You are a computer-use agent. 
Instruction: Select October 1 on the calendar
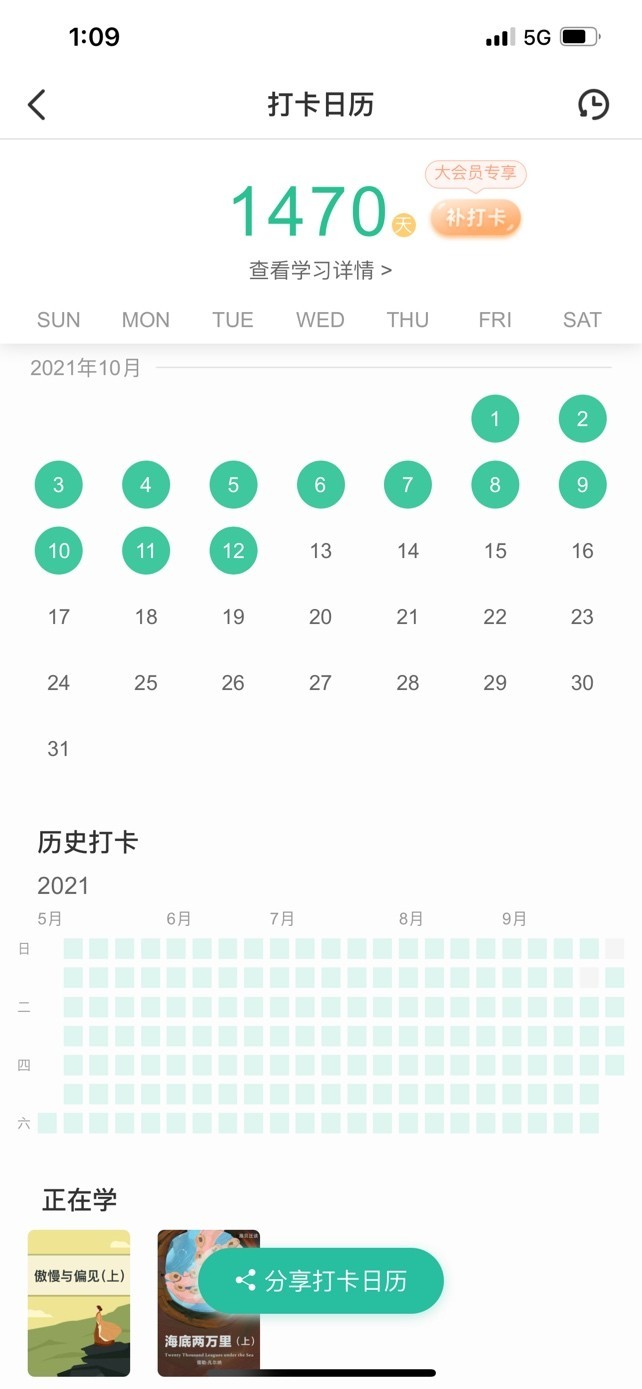coord(495,419)
